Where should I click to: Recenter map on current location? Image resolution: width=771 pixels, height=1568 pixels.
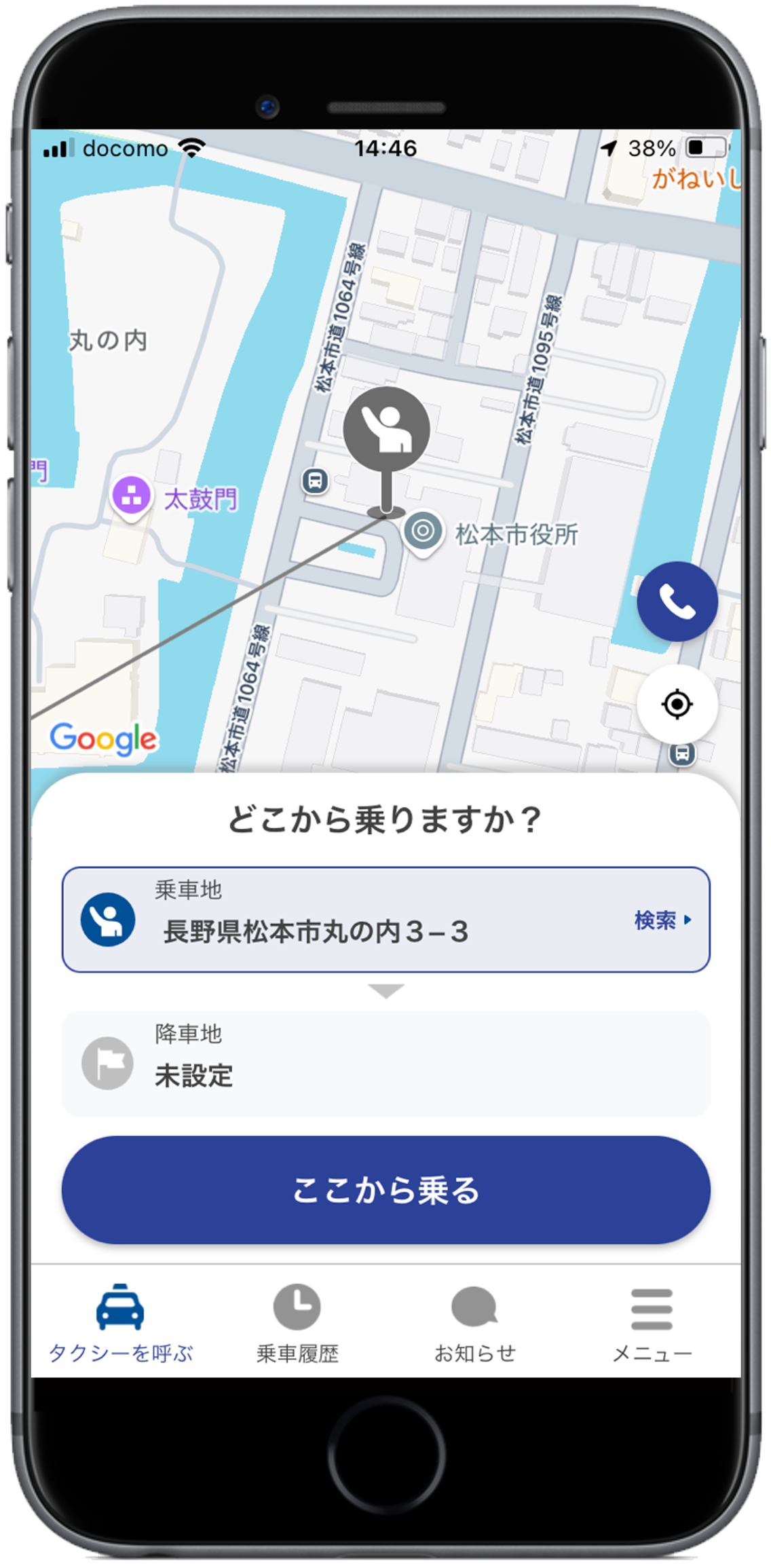point(677,704)
